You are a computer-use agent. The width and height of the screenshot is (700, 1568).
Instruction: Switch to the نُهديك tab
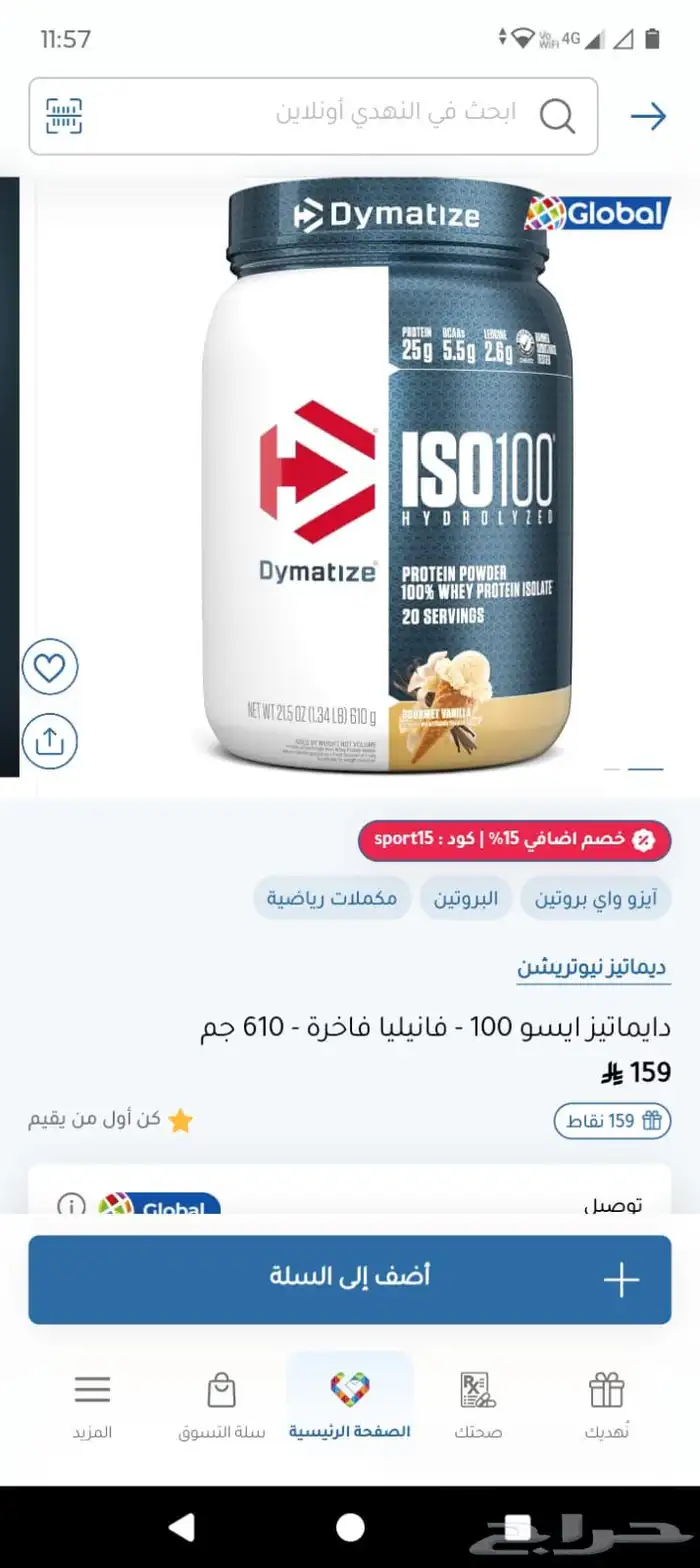coord(607,1405)
